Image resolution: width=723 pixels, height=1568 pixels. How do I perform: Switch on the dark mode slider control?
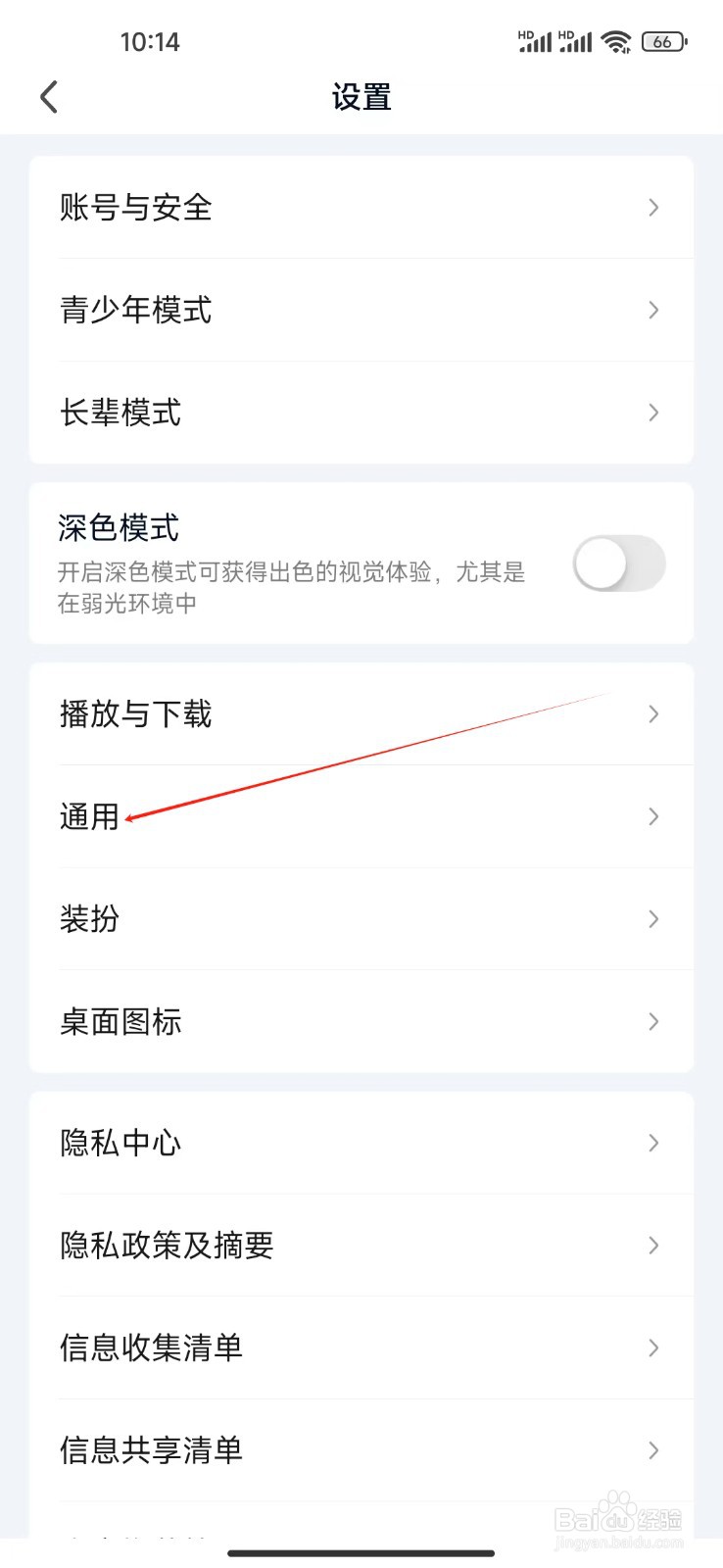(619, 563)
